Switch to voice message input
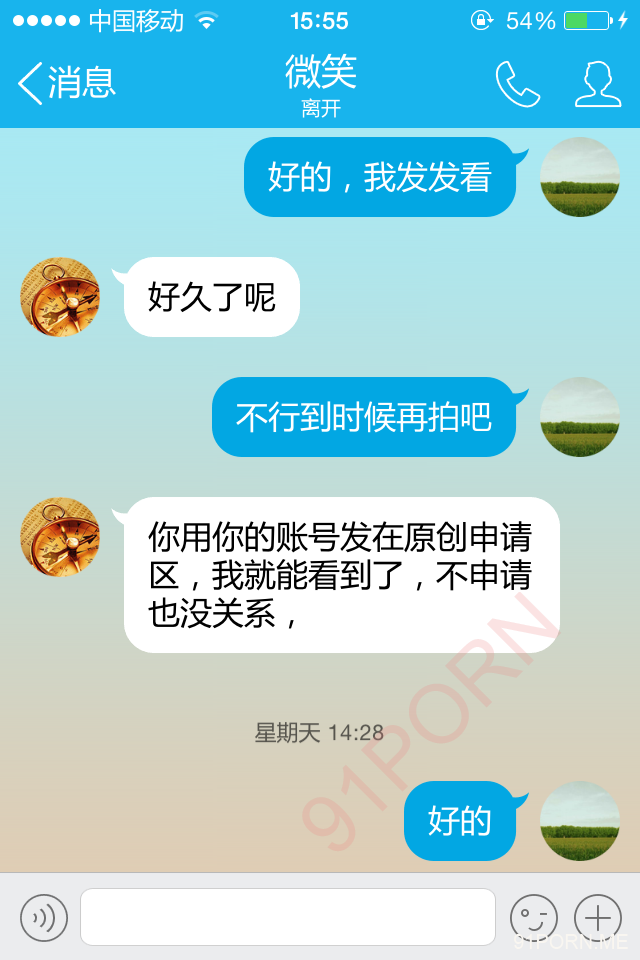This screenshot has height=960, width=640. [x=44, y=917]
